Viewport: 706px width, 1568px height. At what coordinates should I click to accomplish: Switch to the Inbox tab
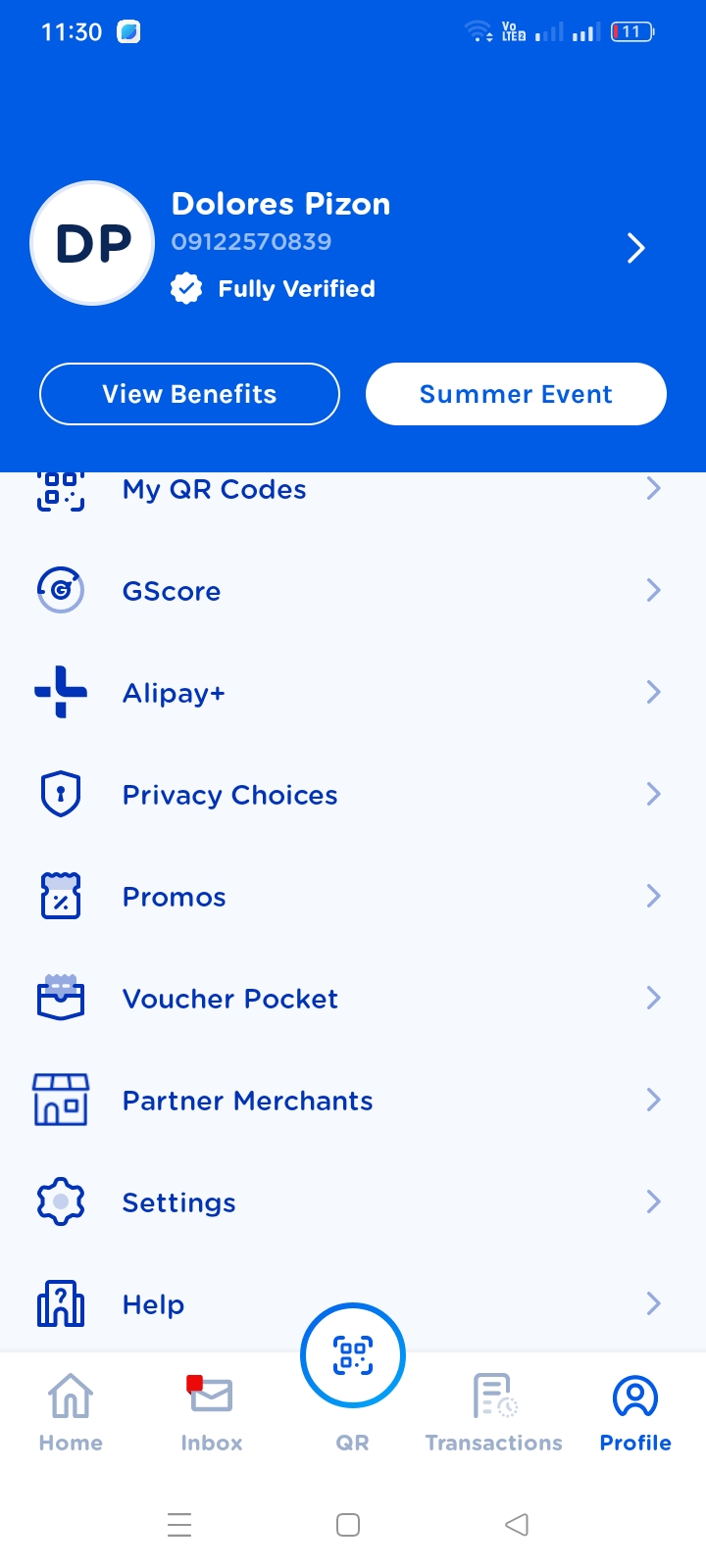point(211,1413)
